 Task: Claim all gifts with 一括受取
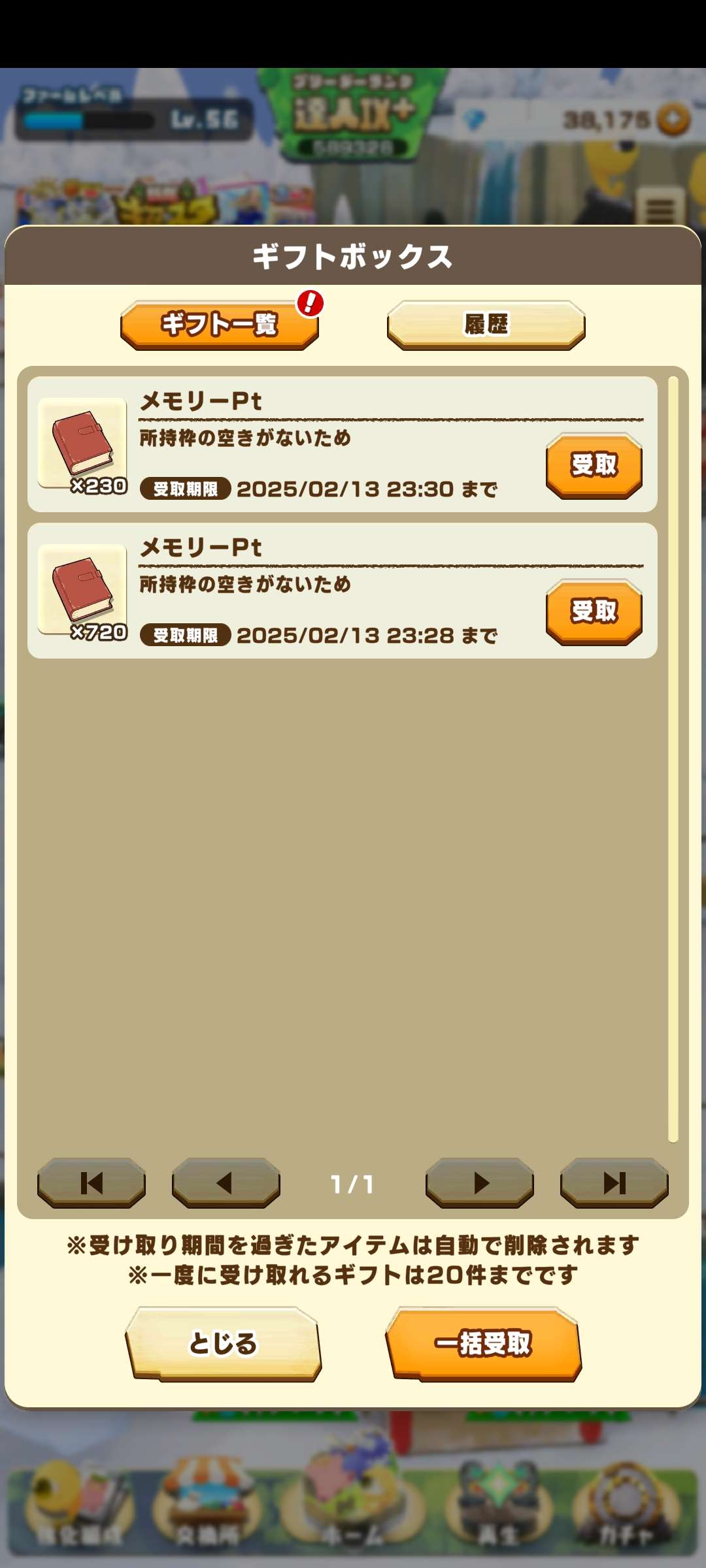[483, 1344]
